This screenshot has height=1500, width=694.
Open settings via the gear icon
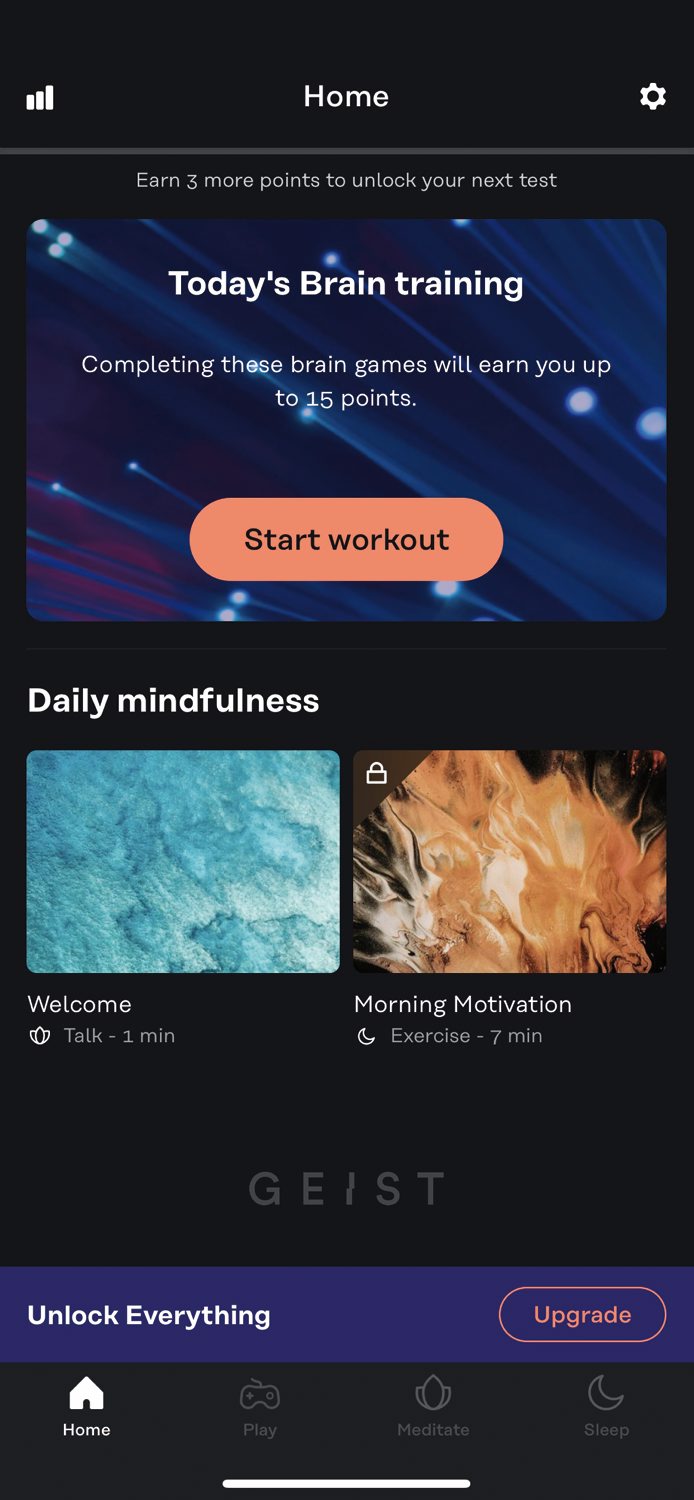(x=653, y=97)
